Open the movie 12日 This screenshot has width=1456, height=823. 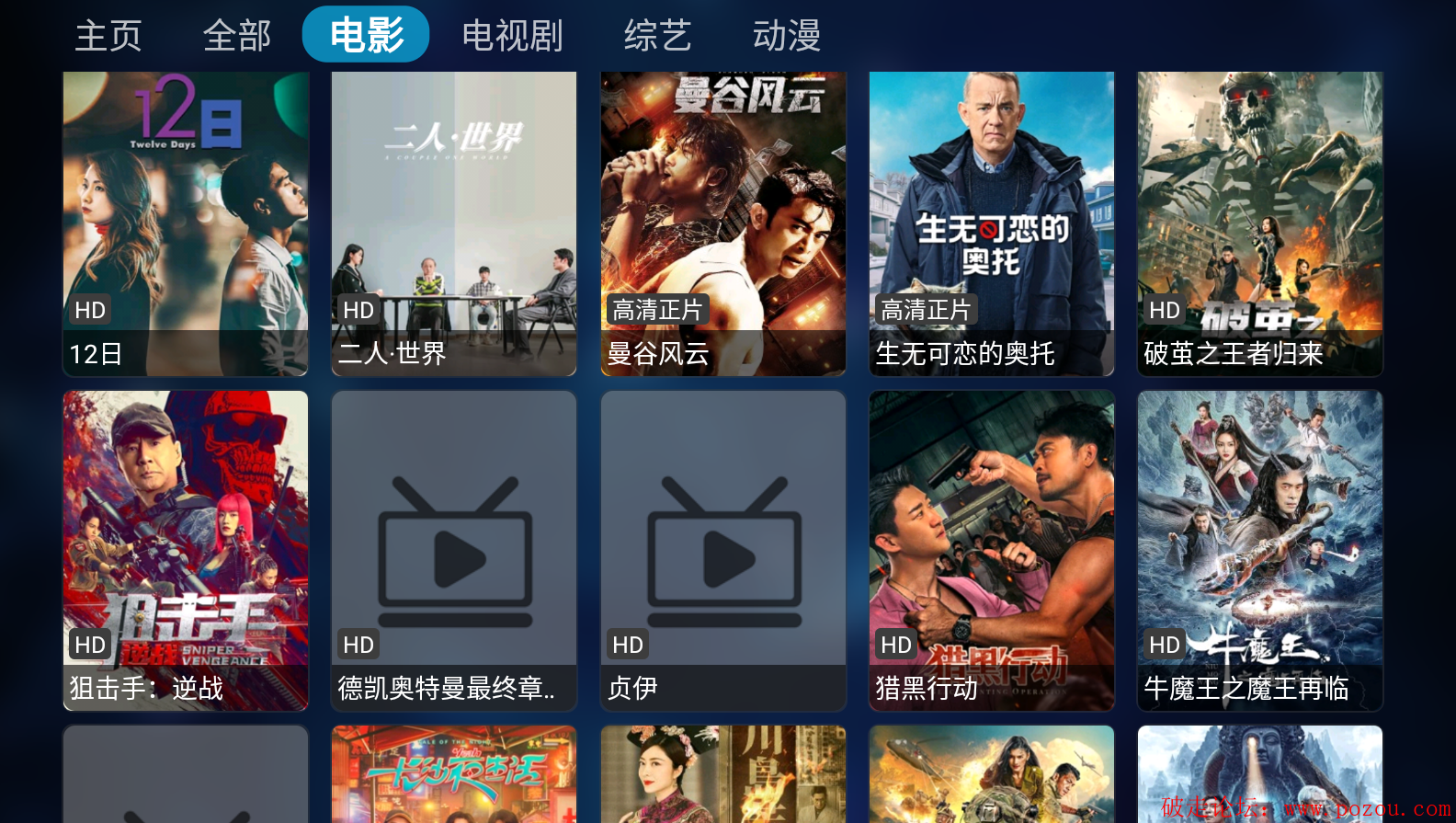[186, 223]
